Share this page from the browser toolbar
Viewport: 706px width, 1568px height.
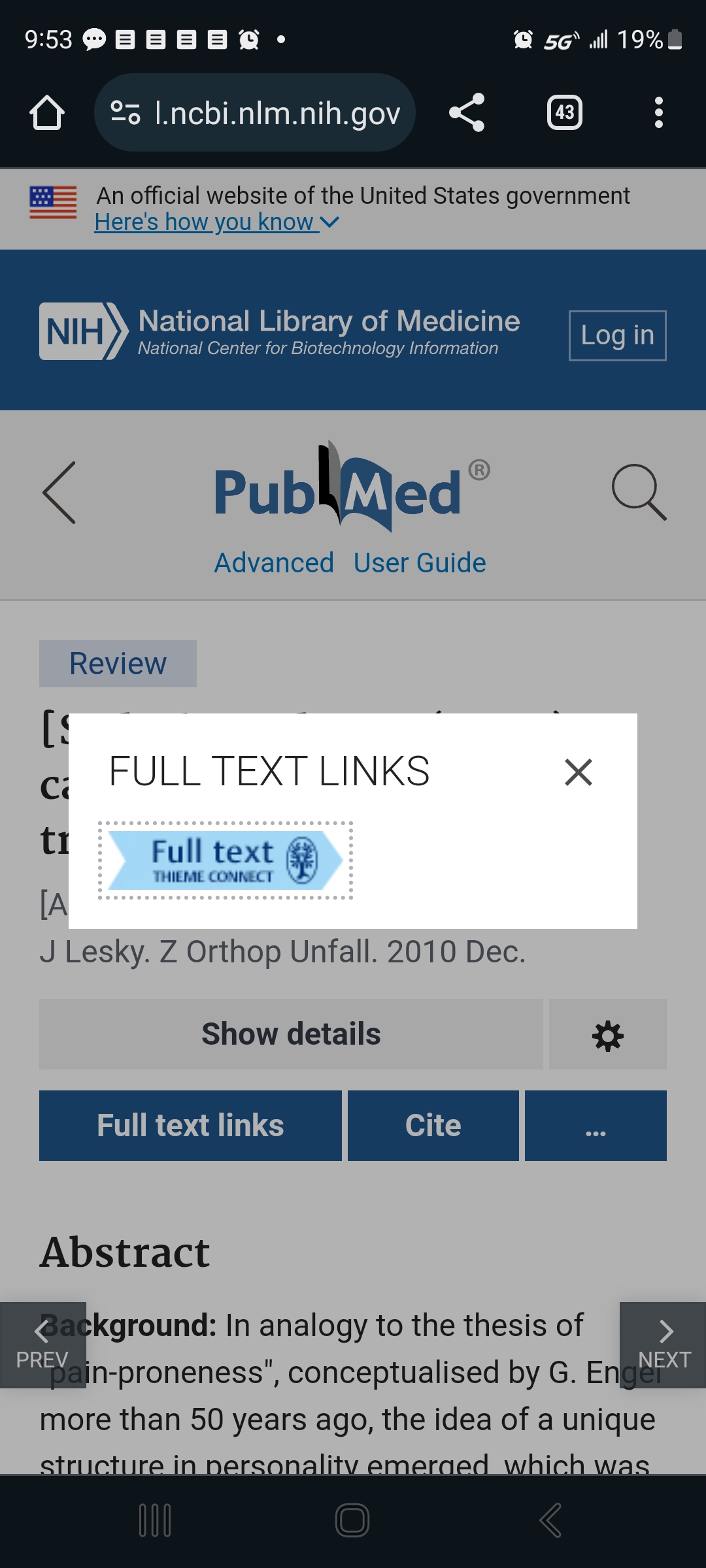(x=467, y=113)
